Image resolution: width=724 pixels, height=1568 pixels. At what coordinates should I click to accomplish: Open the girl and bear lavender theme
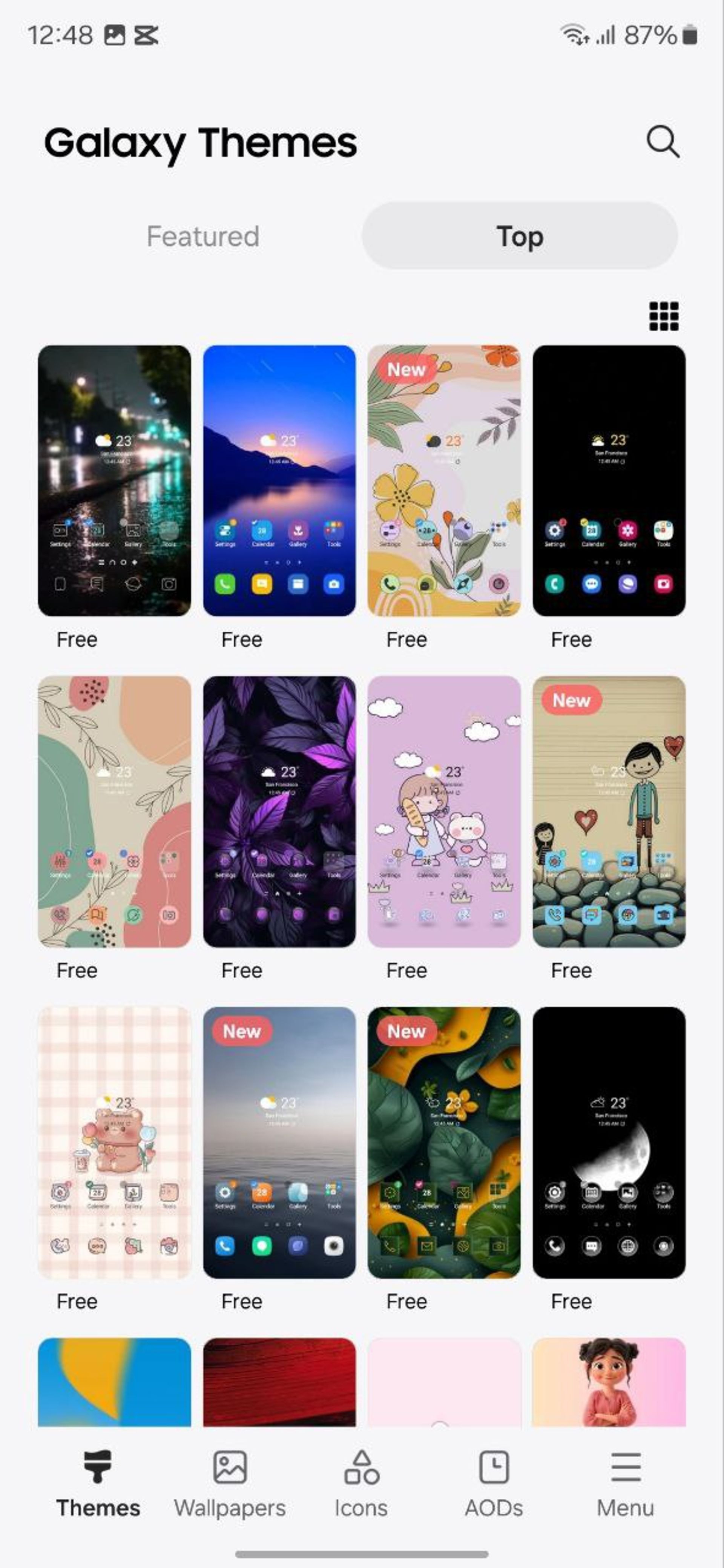tap(444, 811)
